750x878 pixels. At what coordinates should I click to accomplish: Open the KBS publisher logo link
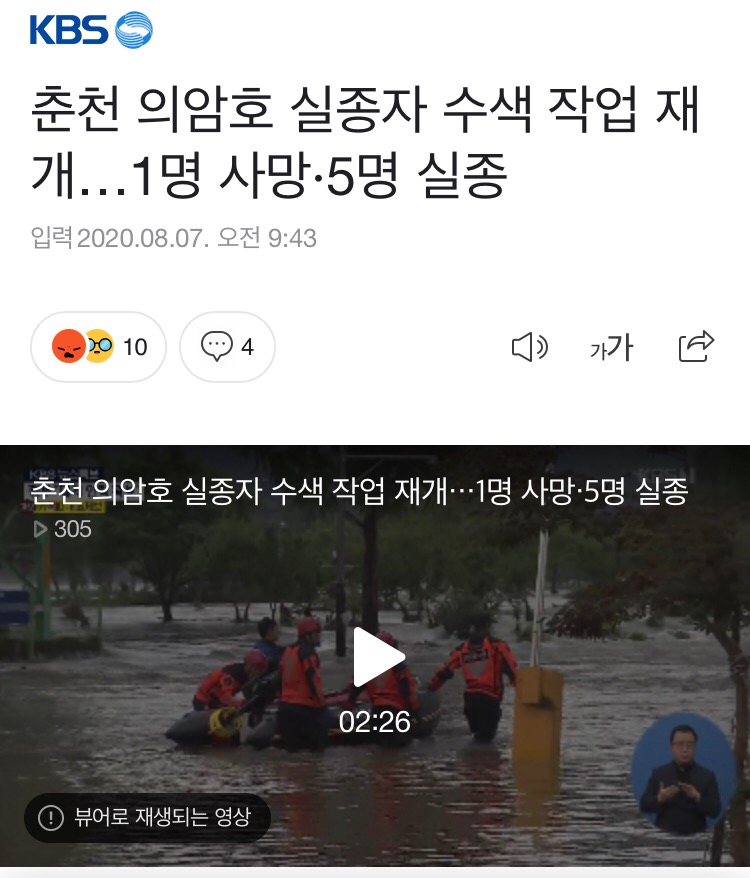coord(91,30)
